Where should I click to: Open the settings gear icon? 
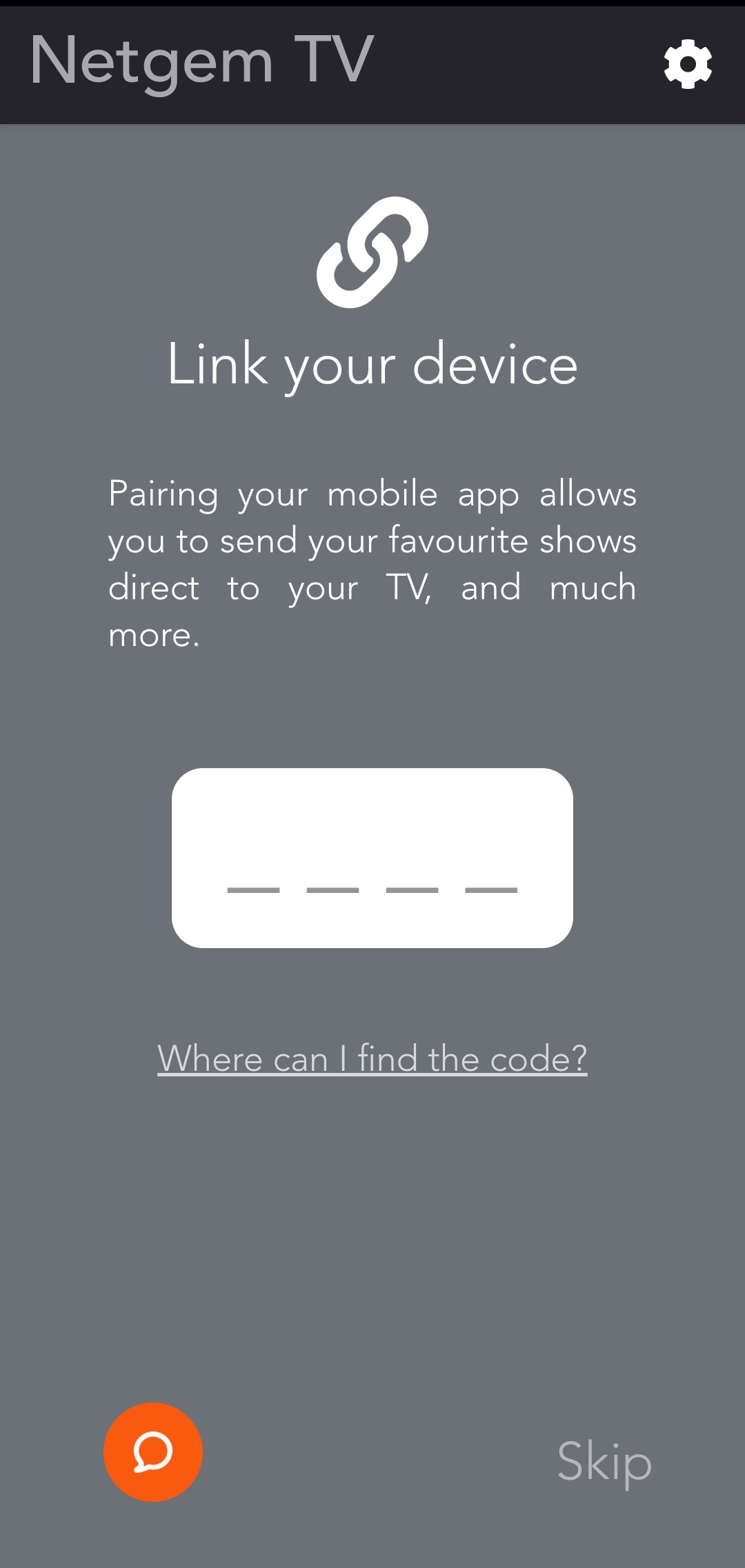(x=688, y=64)
